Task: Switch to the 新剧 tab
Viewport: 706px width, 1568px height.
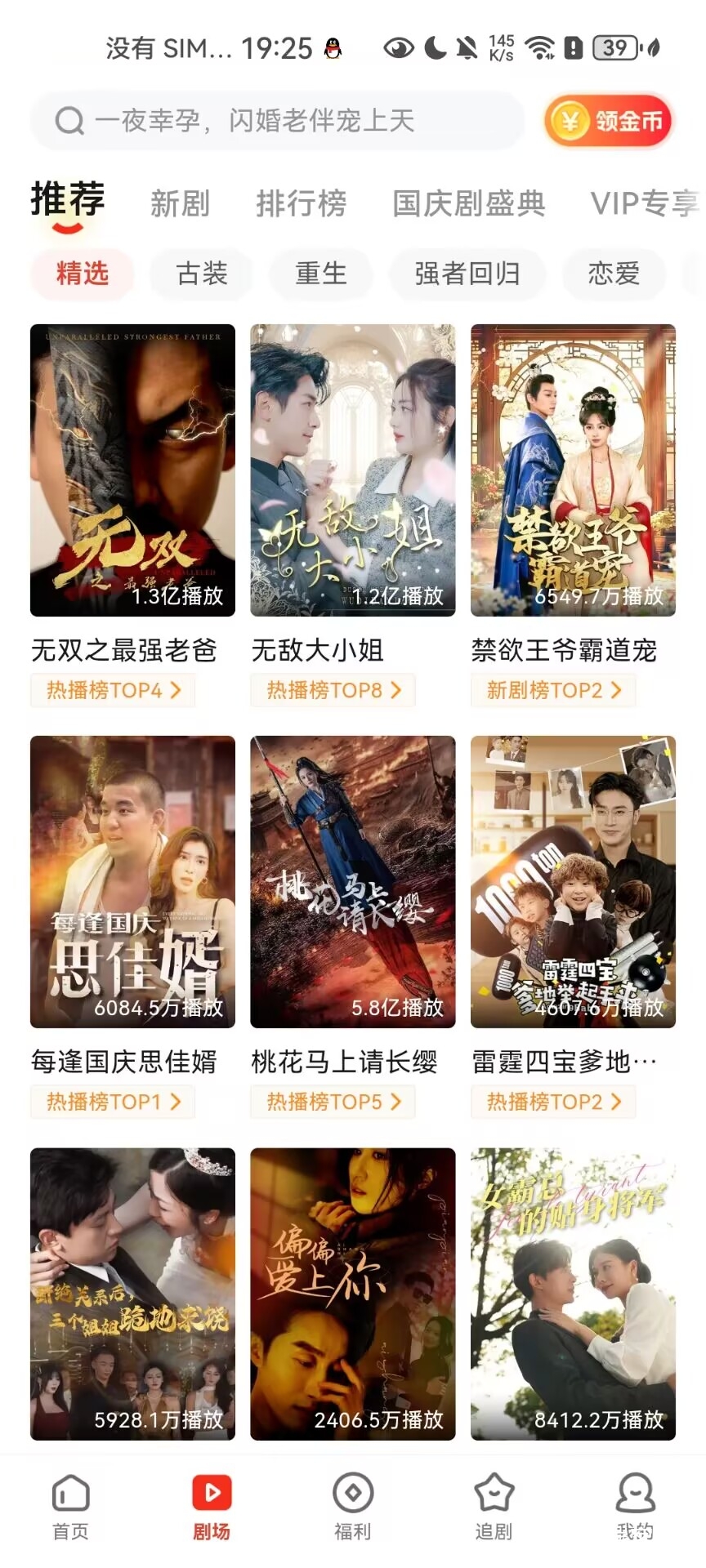Action: tap(180, 203)
